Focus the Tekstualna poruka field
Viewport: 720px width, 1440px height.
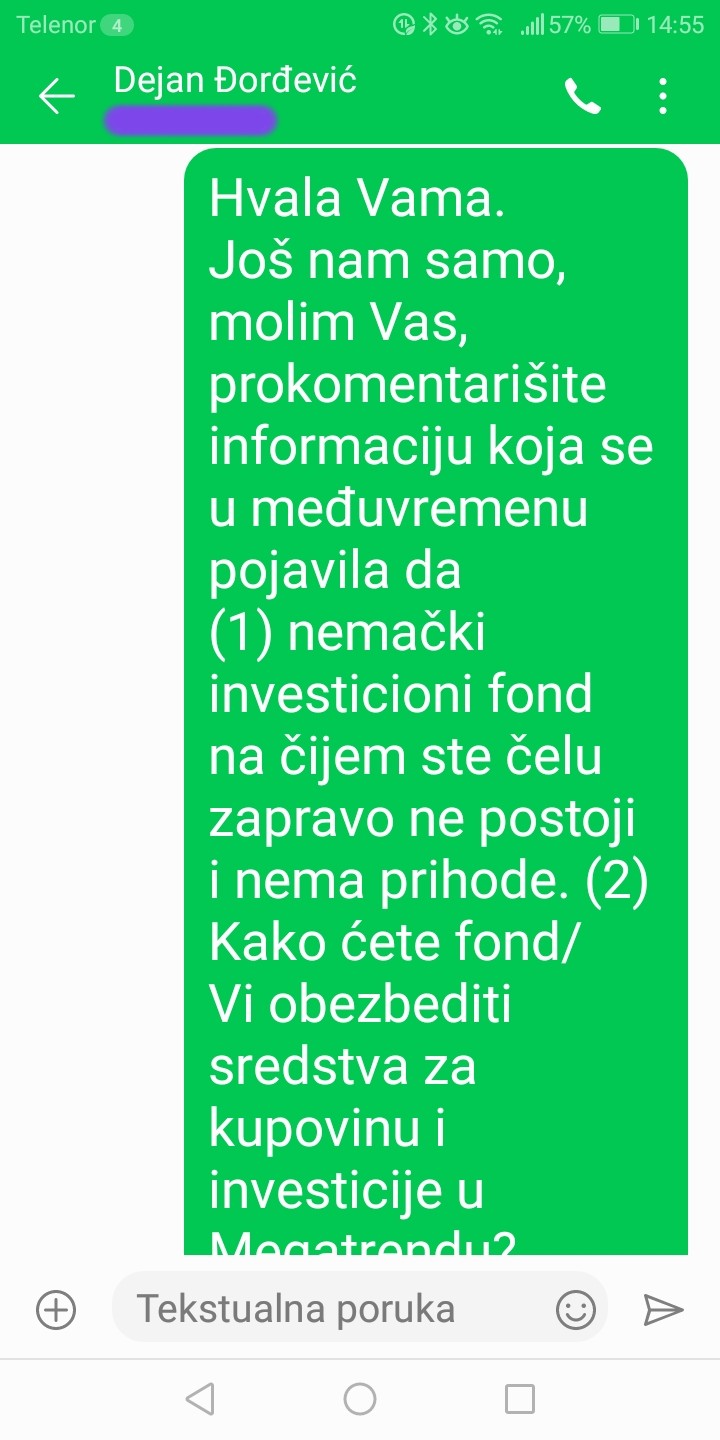pos(330,1309)
